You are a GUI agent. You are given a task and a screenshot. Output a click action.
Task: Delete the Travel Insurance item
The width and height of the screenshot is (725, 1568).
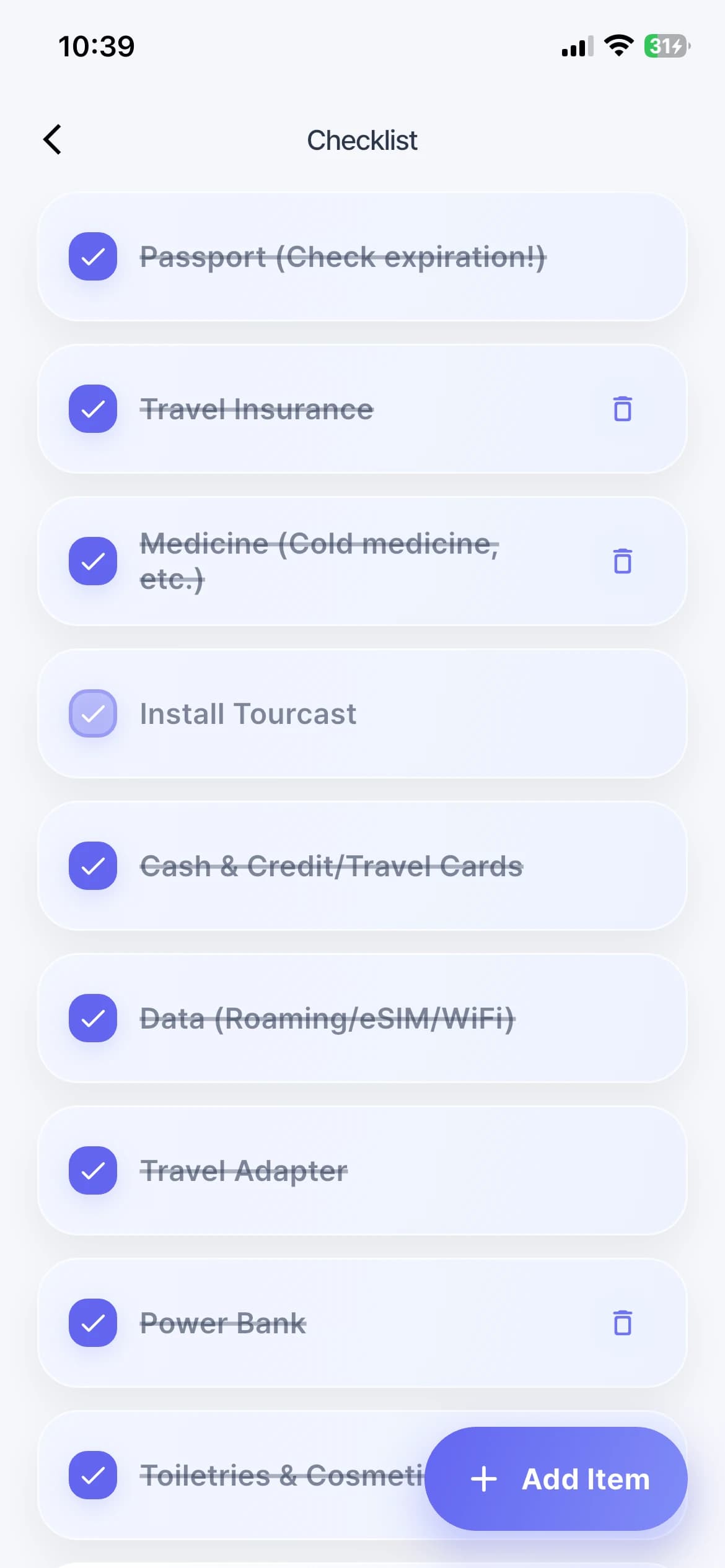622,409
